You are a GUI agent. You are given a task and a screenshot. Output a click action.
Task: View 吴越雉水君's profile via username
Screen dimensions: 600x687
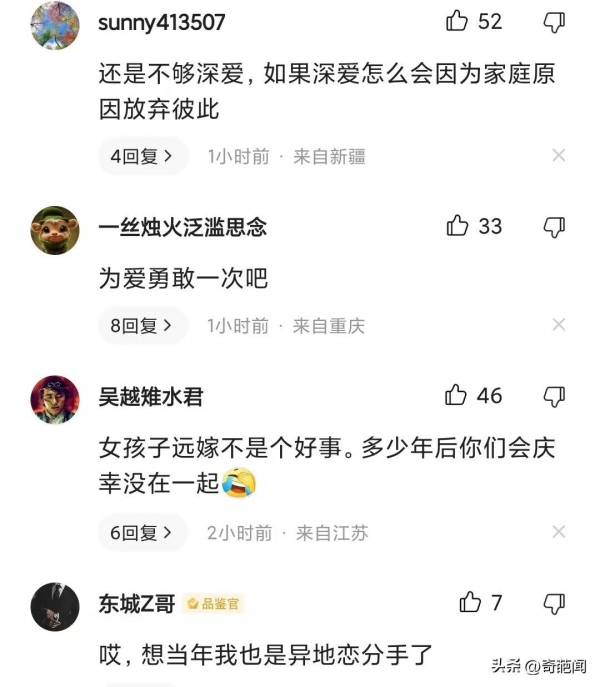pos(150,397)
